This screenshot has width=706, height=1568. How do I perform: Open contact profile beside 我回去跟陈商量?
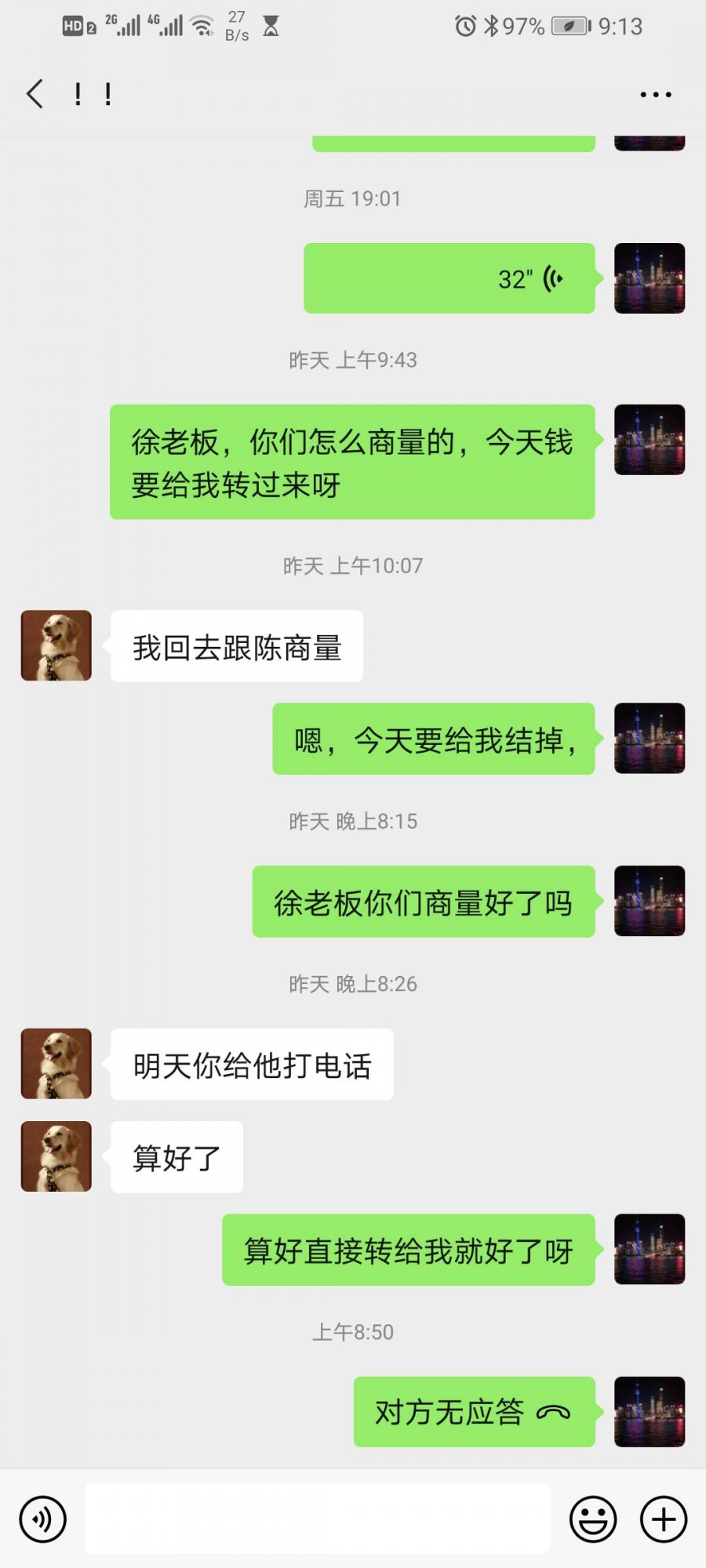tap(56, 645)
